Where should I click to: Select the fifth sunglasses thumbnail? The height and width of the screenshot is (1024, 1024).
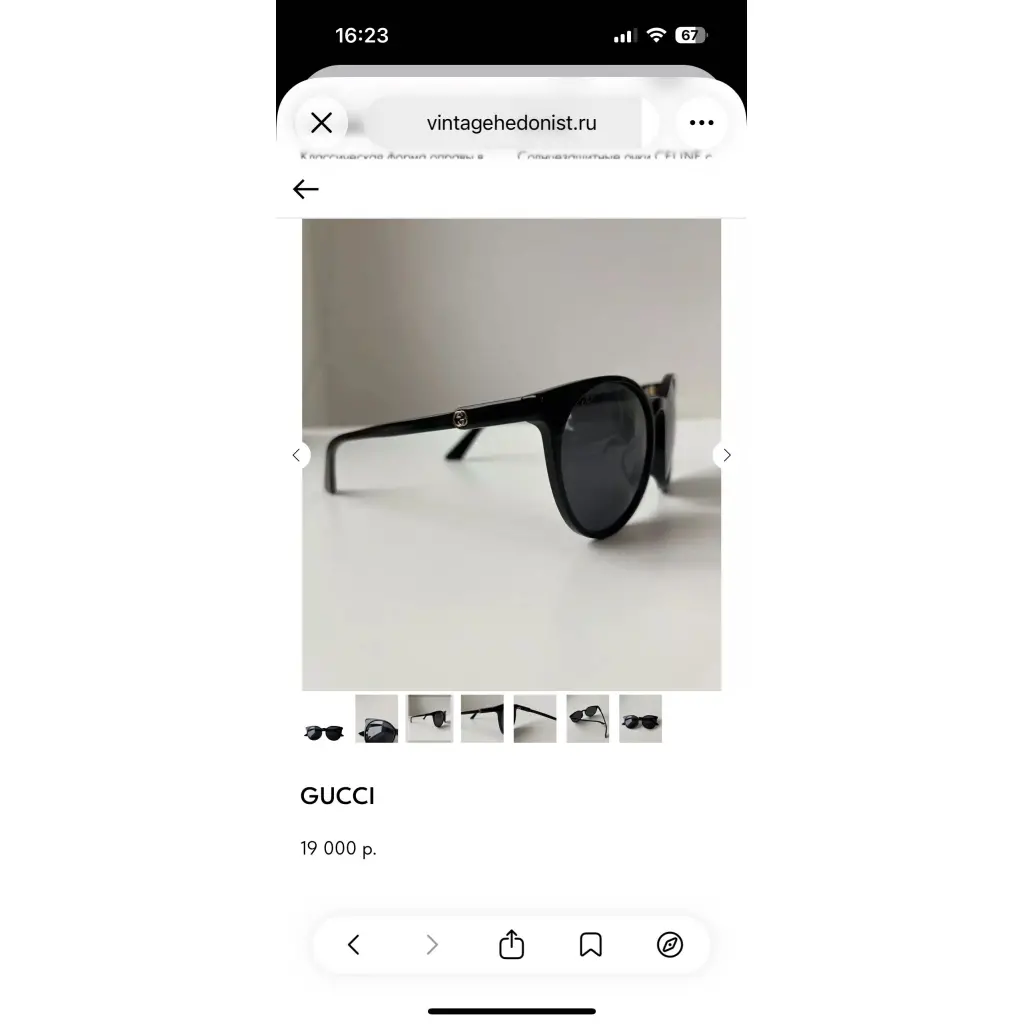click(x=535, y=719)
